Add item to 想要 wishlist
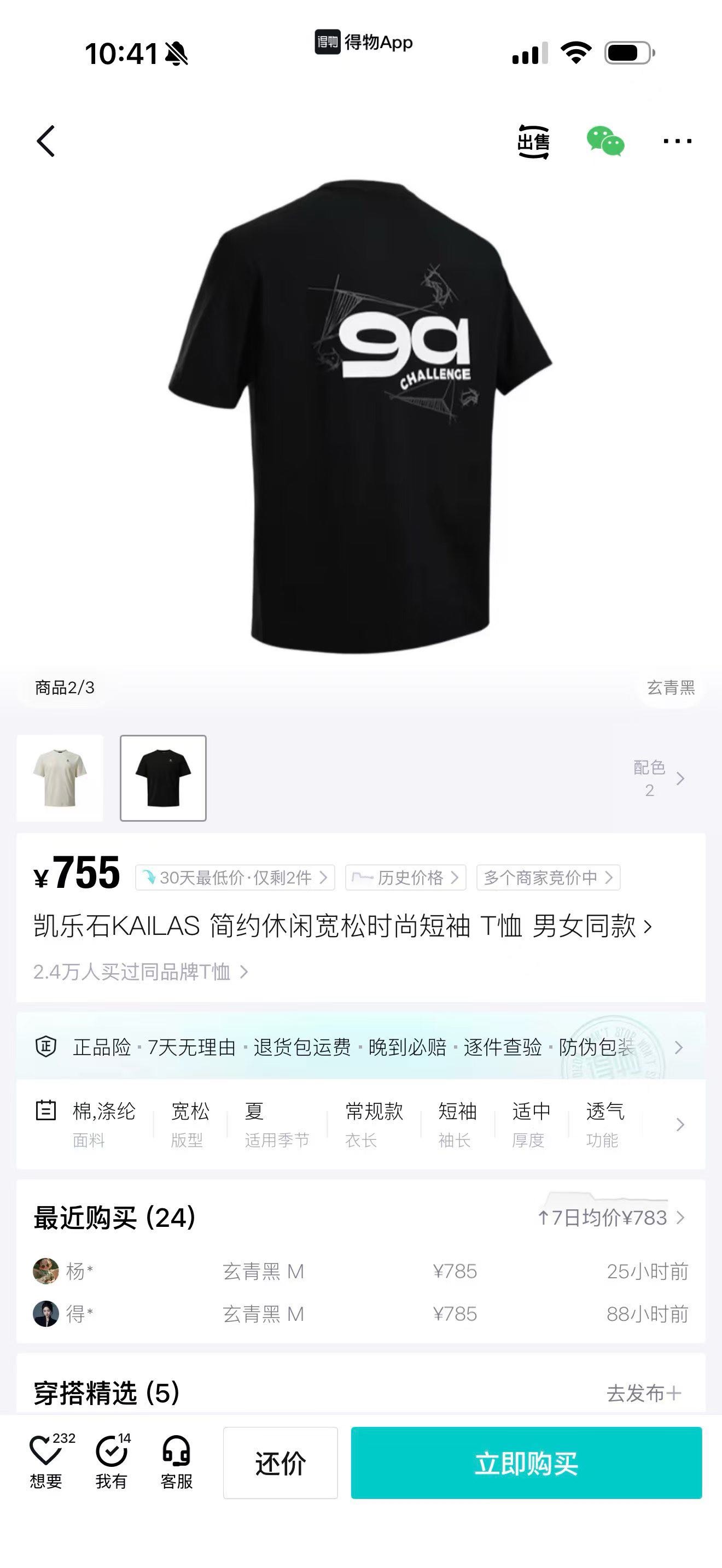This screenshot has width=722, height=1568. (x=46, y=1461)
